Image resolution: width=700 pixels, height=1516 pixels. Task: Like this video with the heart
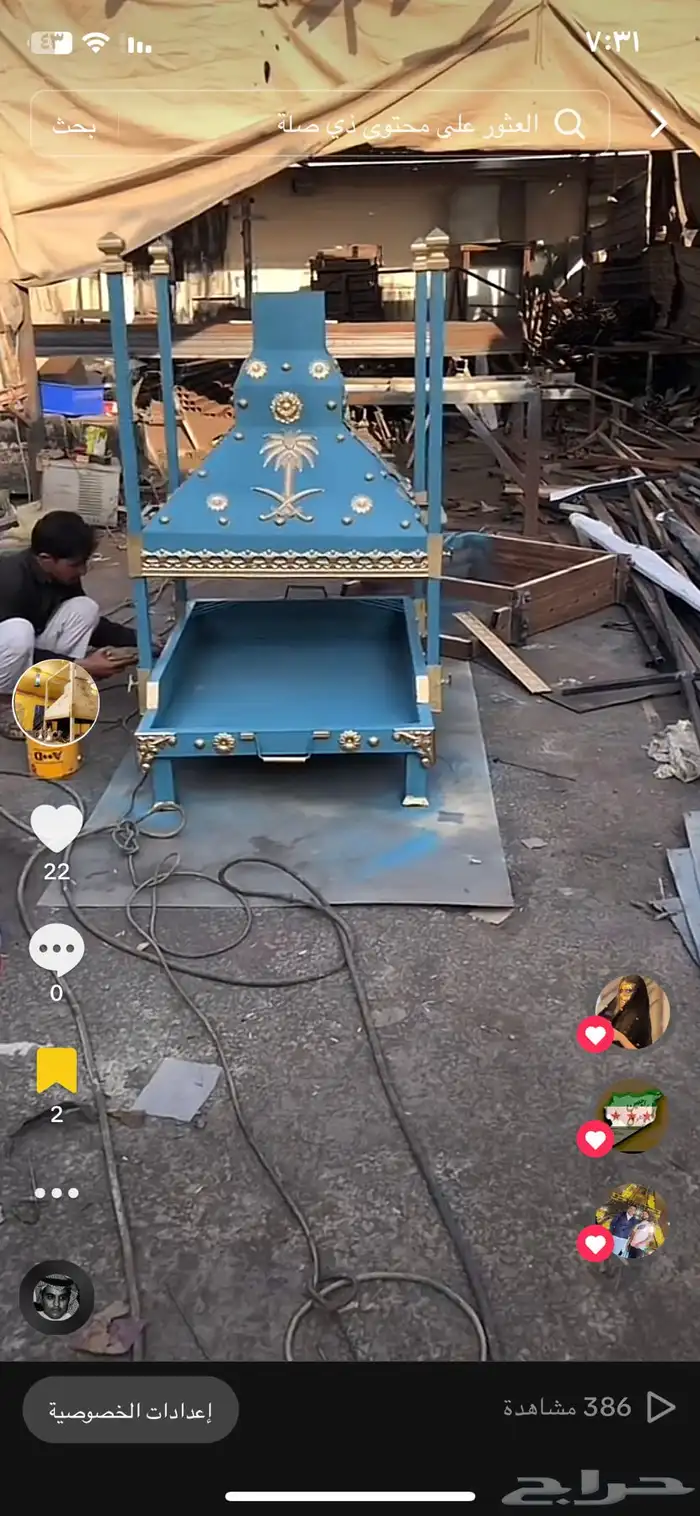tap(56, 828)
